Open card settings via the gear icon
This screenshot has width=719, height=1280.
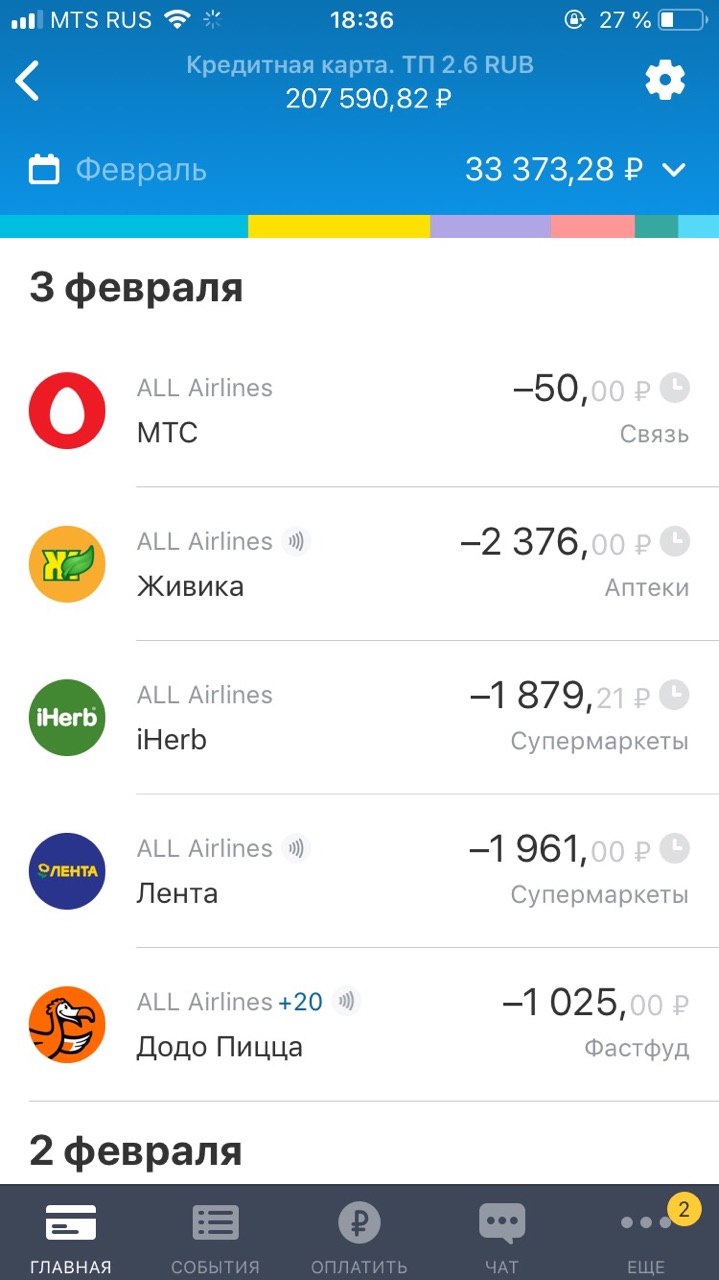click(665, 80)
